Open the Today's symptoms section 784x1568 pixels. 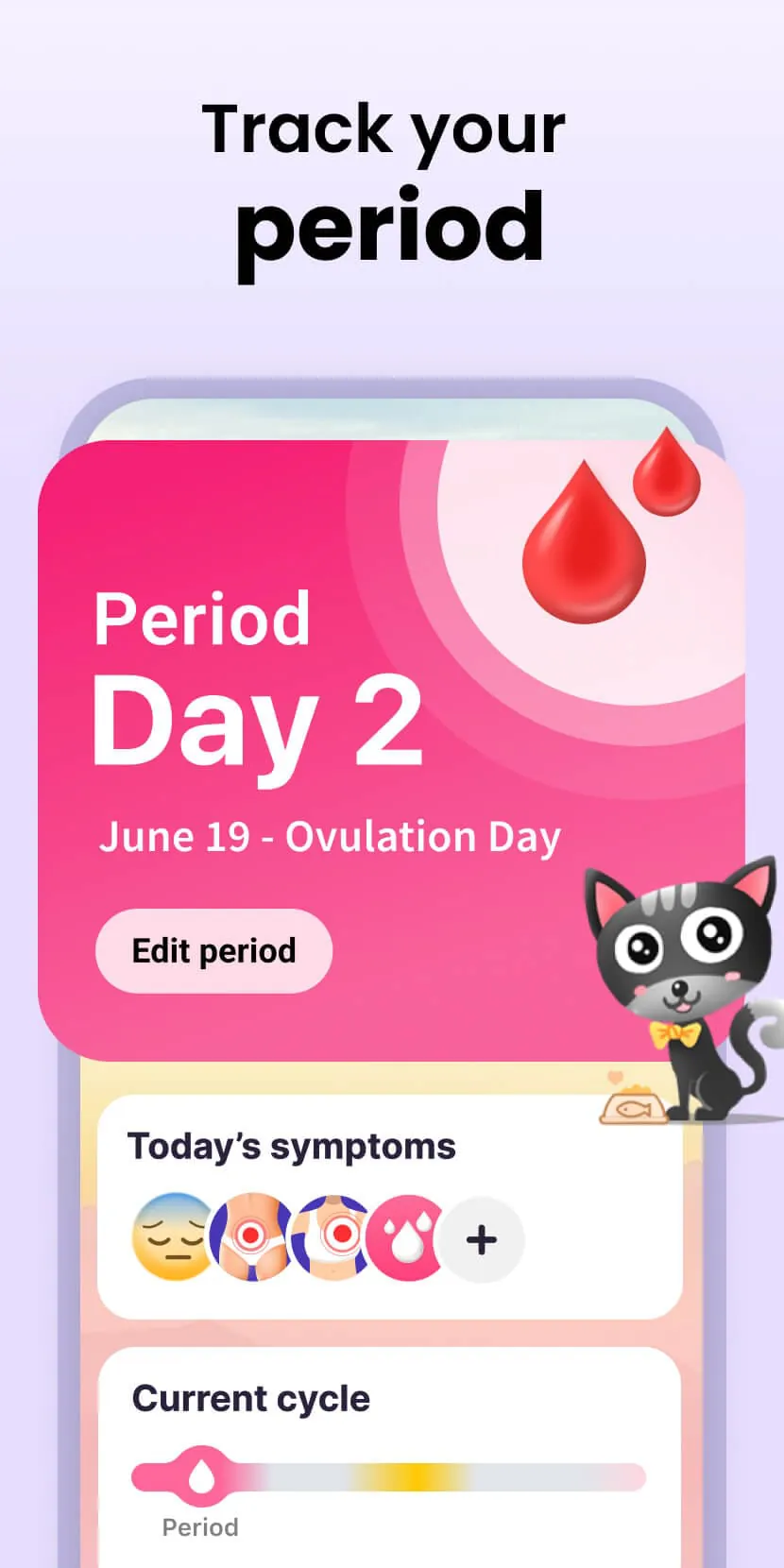292,1146
